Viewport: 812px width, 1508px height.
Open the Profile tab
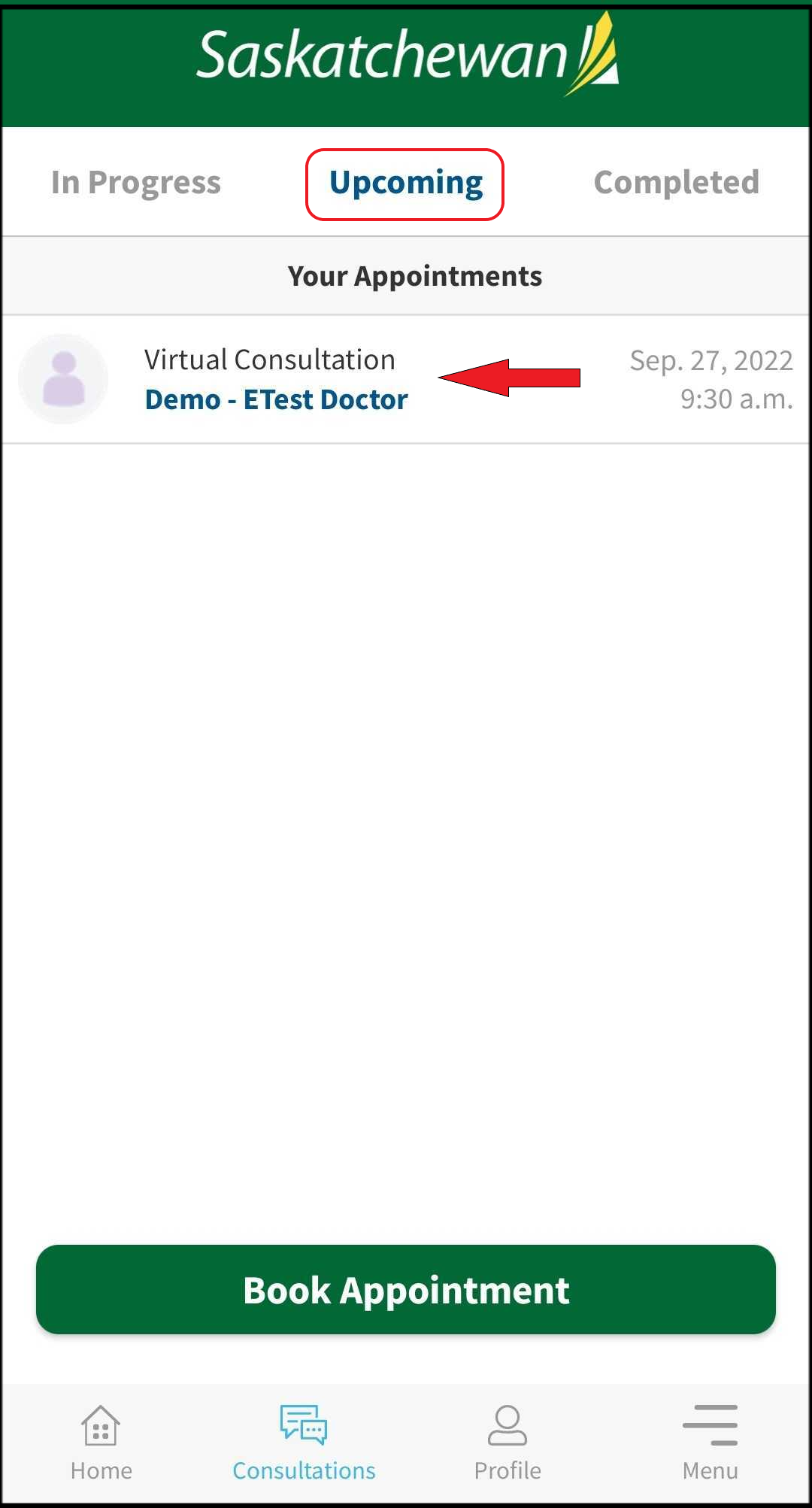pos(507,1443)
